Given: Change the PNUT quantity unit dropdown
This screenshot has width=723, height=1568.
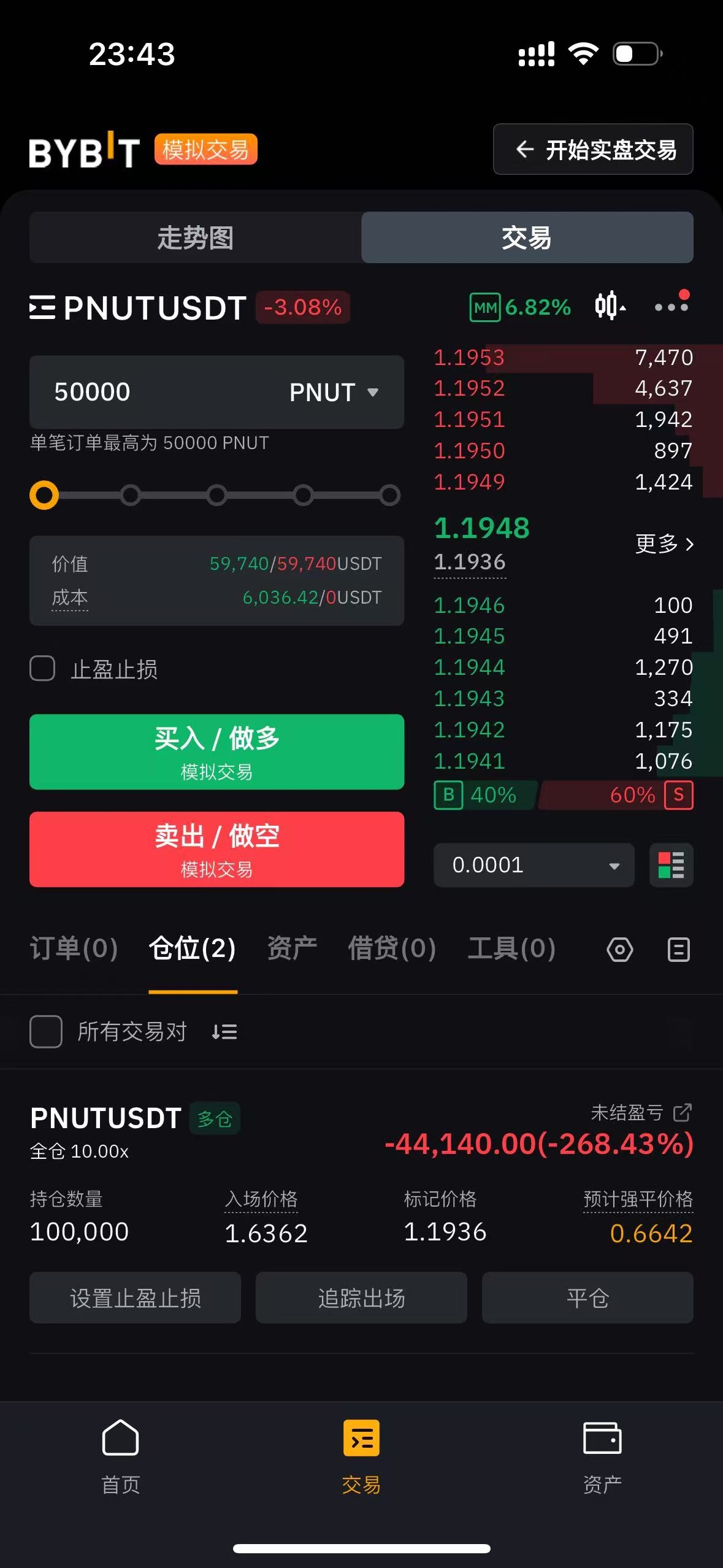Looking at the screenshot, I should click(x=334, y=392).
